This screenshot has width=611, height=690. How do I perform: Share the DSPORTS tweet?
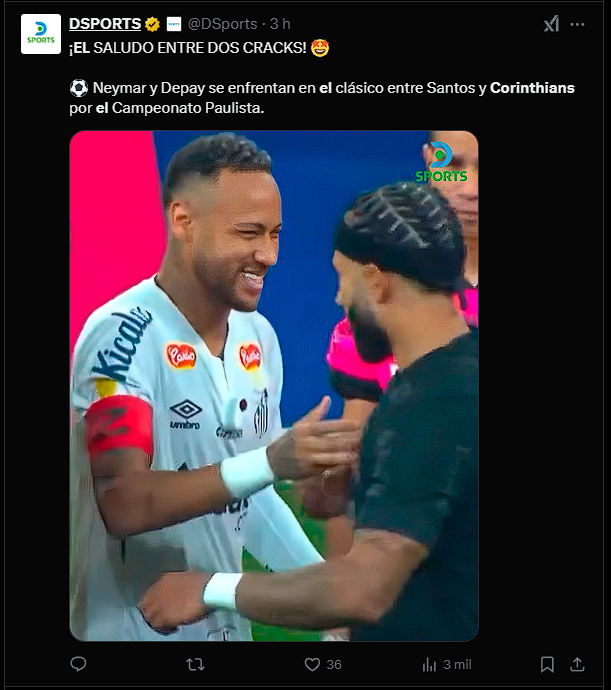(x=577, y=664)
